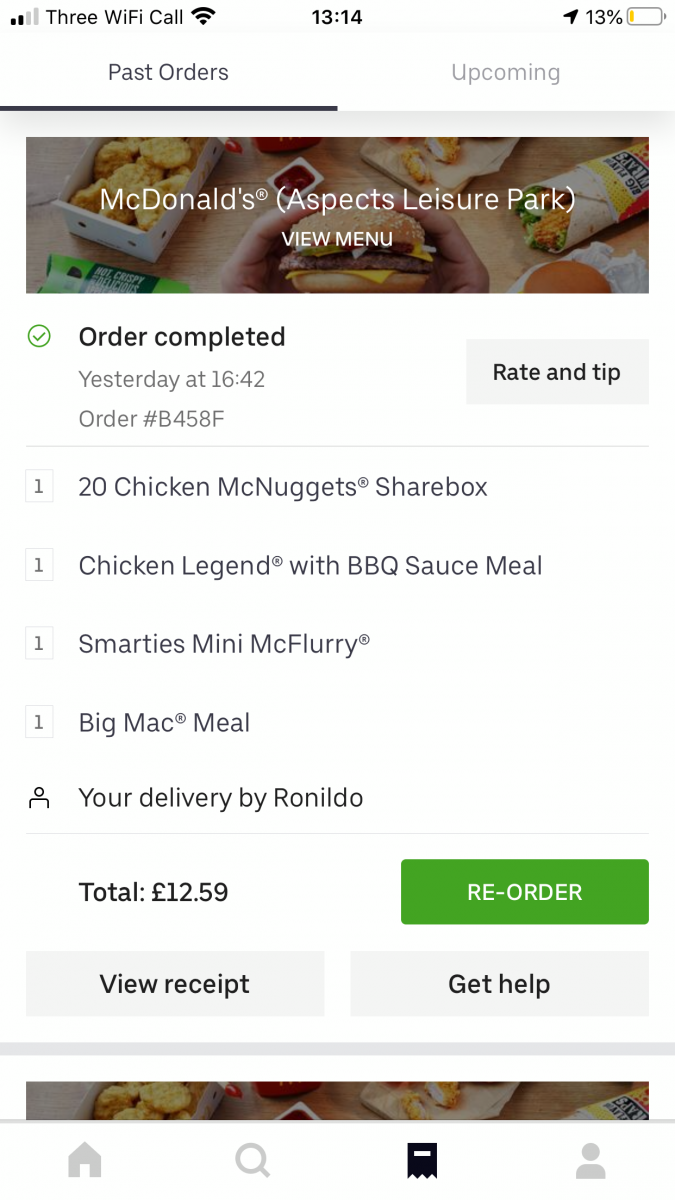675x1200 pixels.
Task: Open View receipt for order #B458F
Action: point(175,984)
